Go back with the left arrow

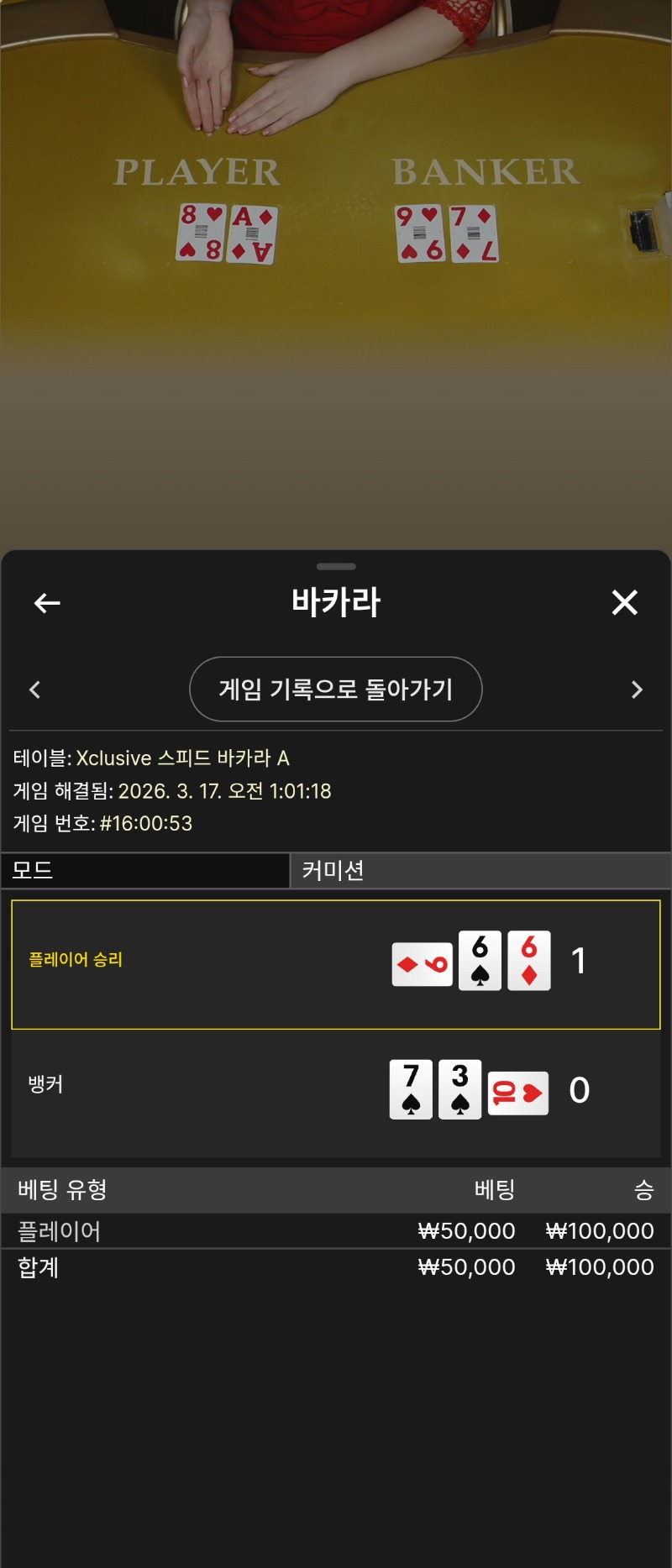click(x=47, y=603)
